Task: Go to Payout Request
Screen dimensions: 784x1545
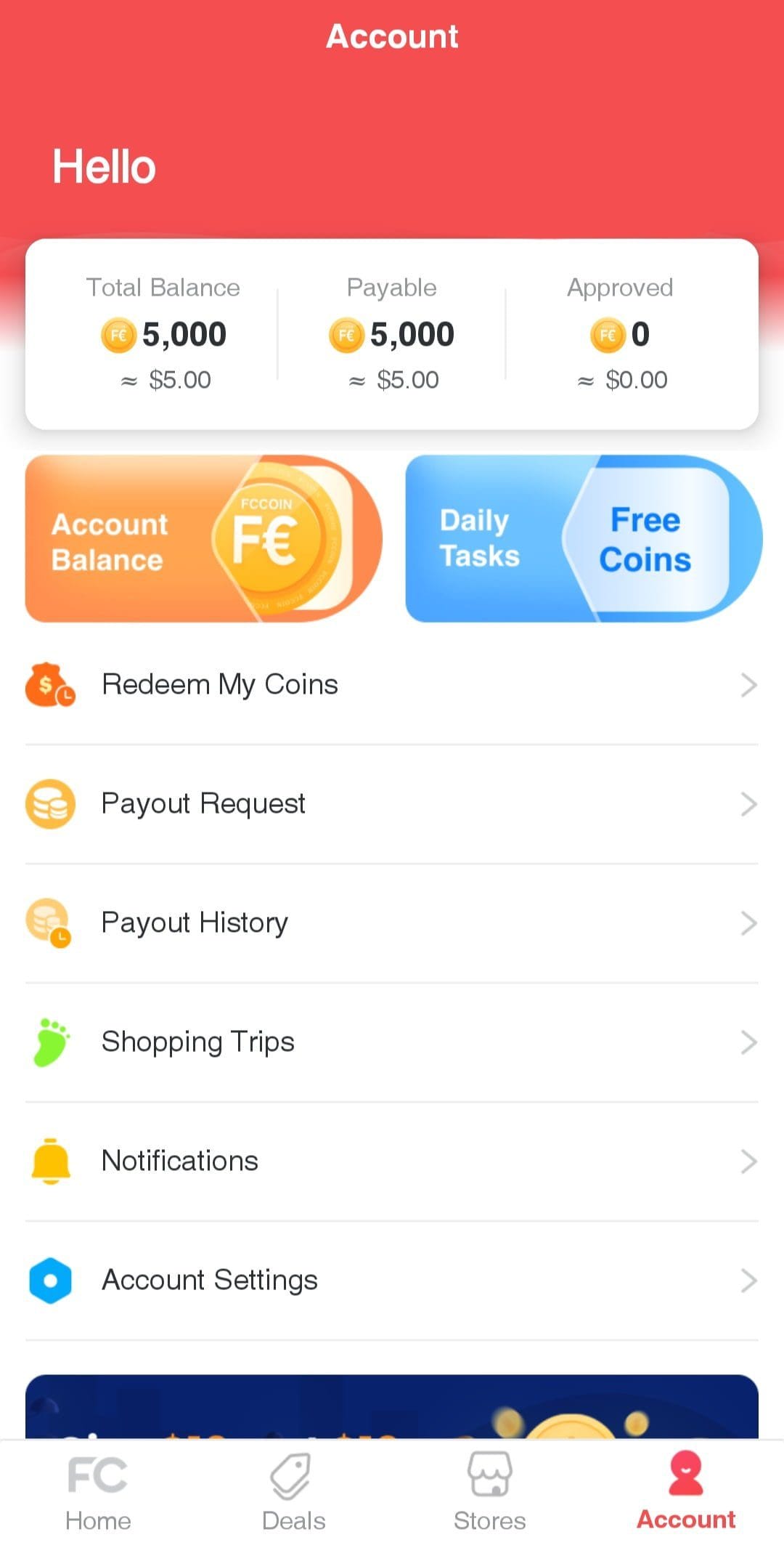Action: pos(392,804)
